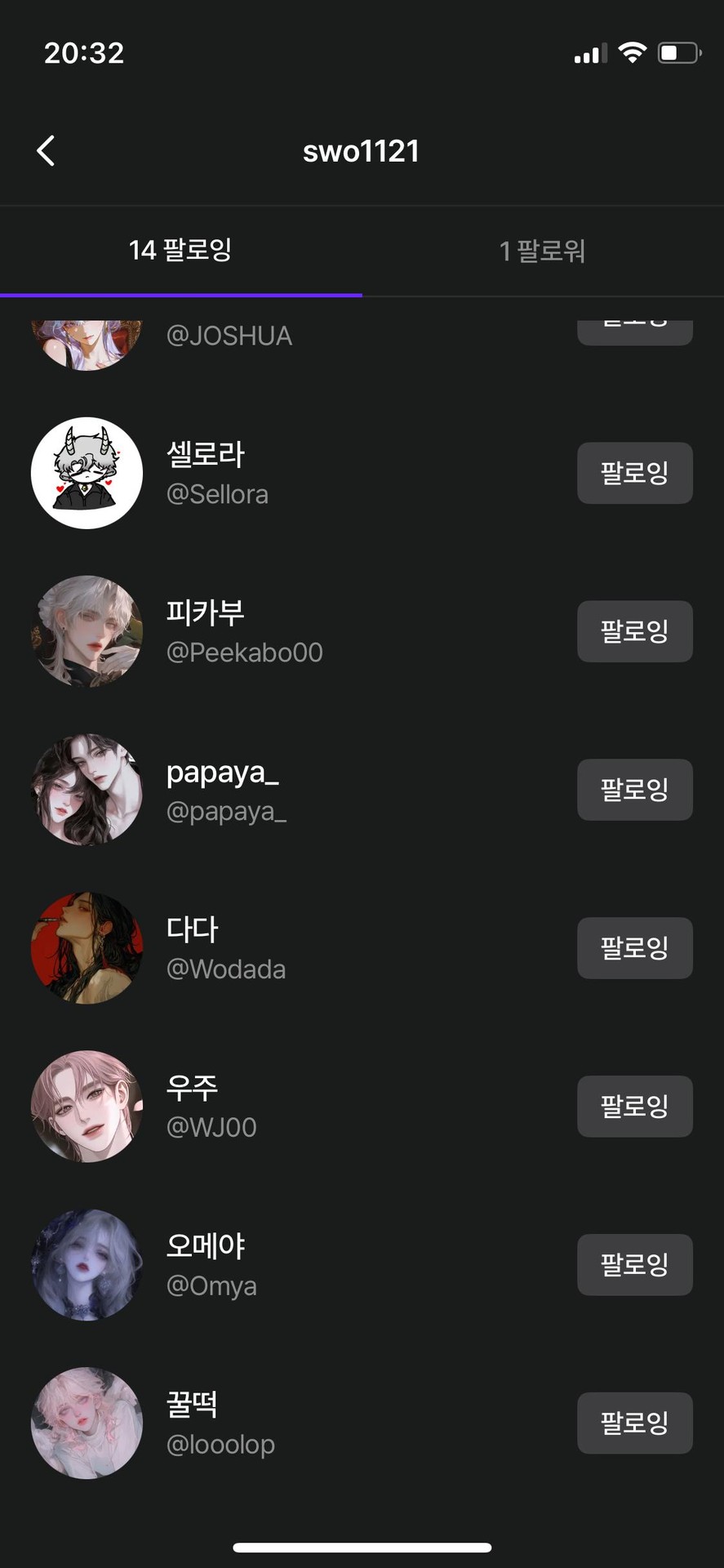Open 꿀떡 @looolop's profile

219,1423
